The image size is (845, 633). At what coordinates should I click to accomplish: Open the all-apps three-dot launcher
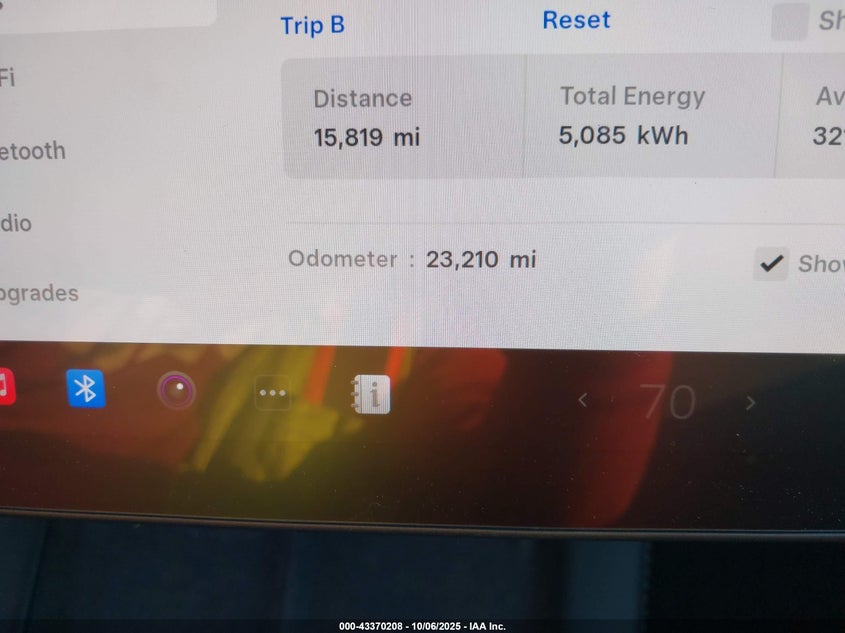[x=273, y=393]
